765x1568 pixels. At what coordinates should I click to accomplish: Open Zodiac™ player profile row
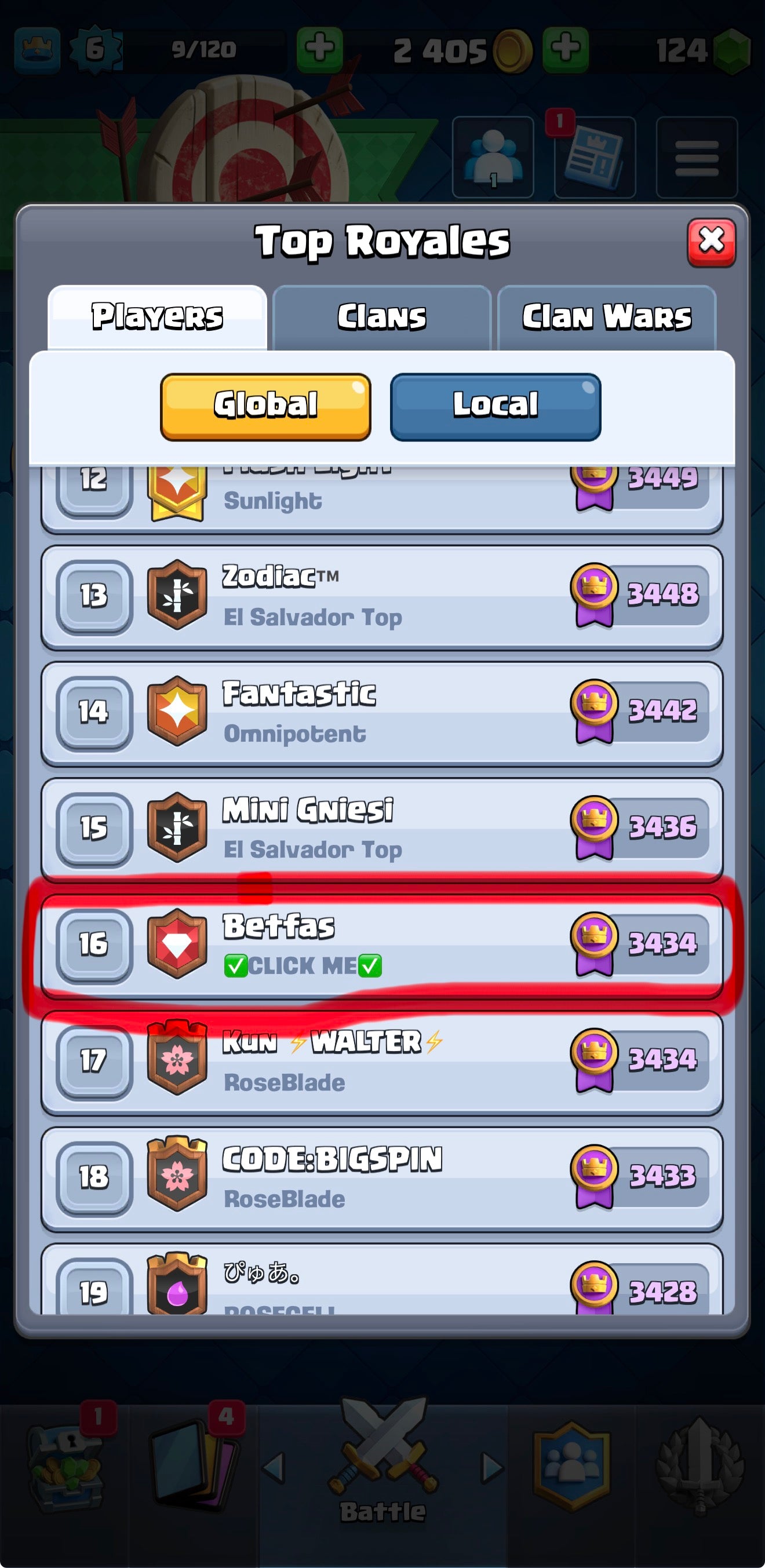(381, 596)
